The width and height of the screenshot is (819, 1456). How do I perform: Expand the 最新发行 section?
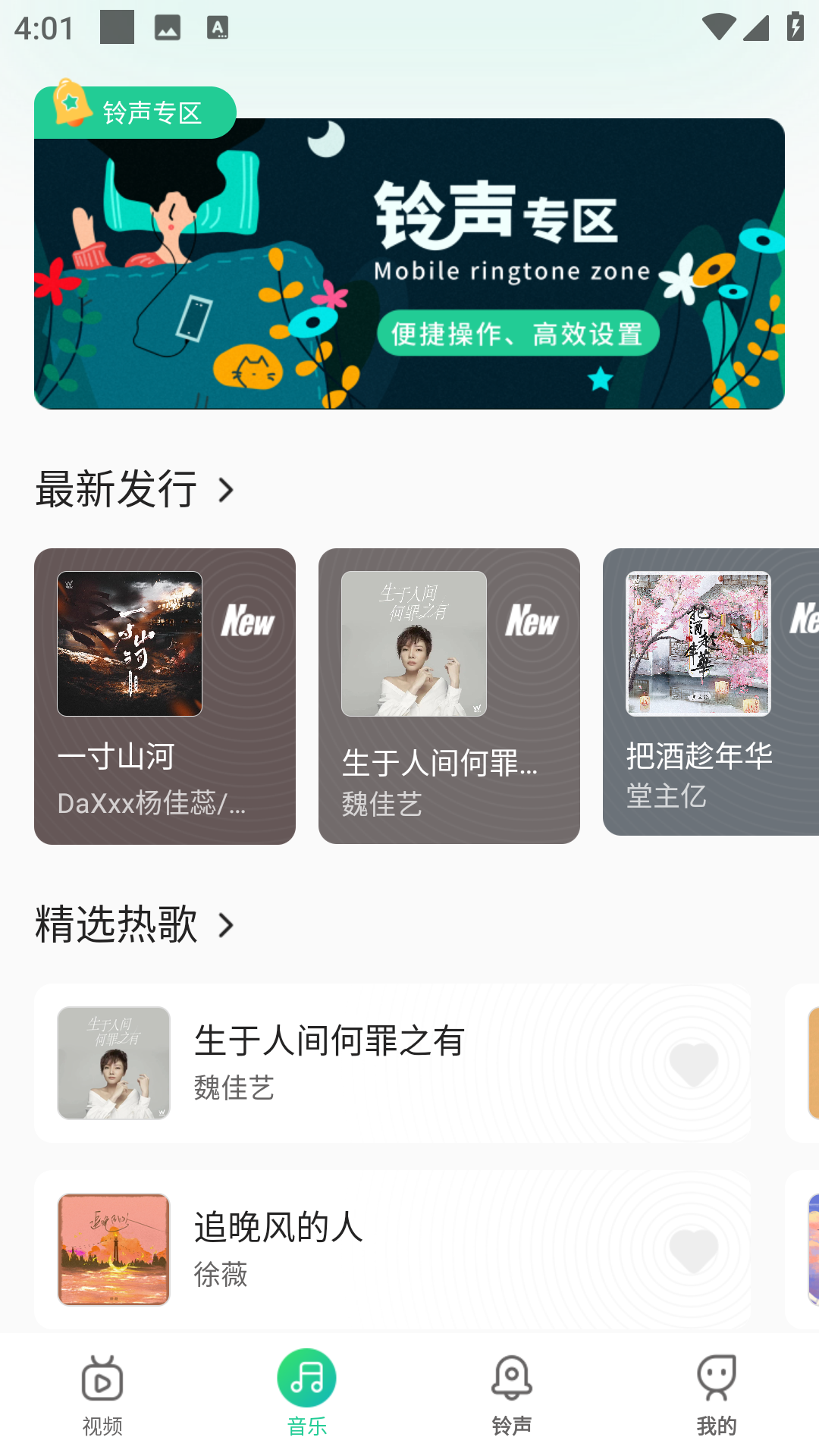(136, 489)
